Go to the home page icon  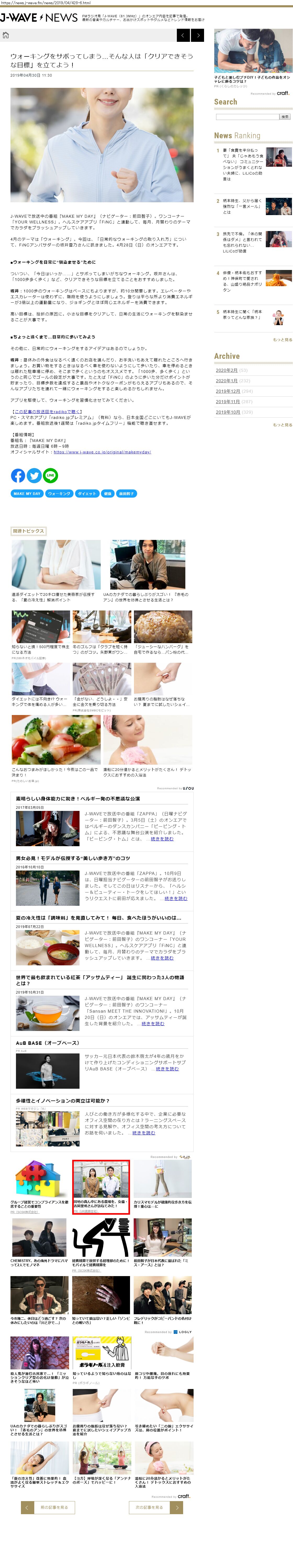(5, 35)
